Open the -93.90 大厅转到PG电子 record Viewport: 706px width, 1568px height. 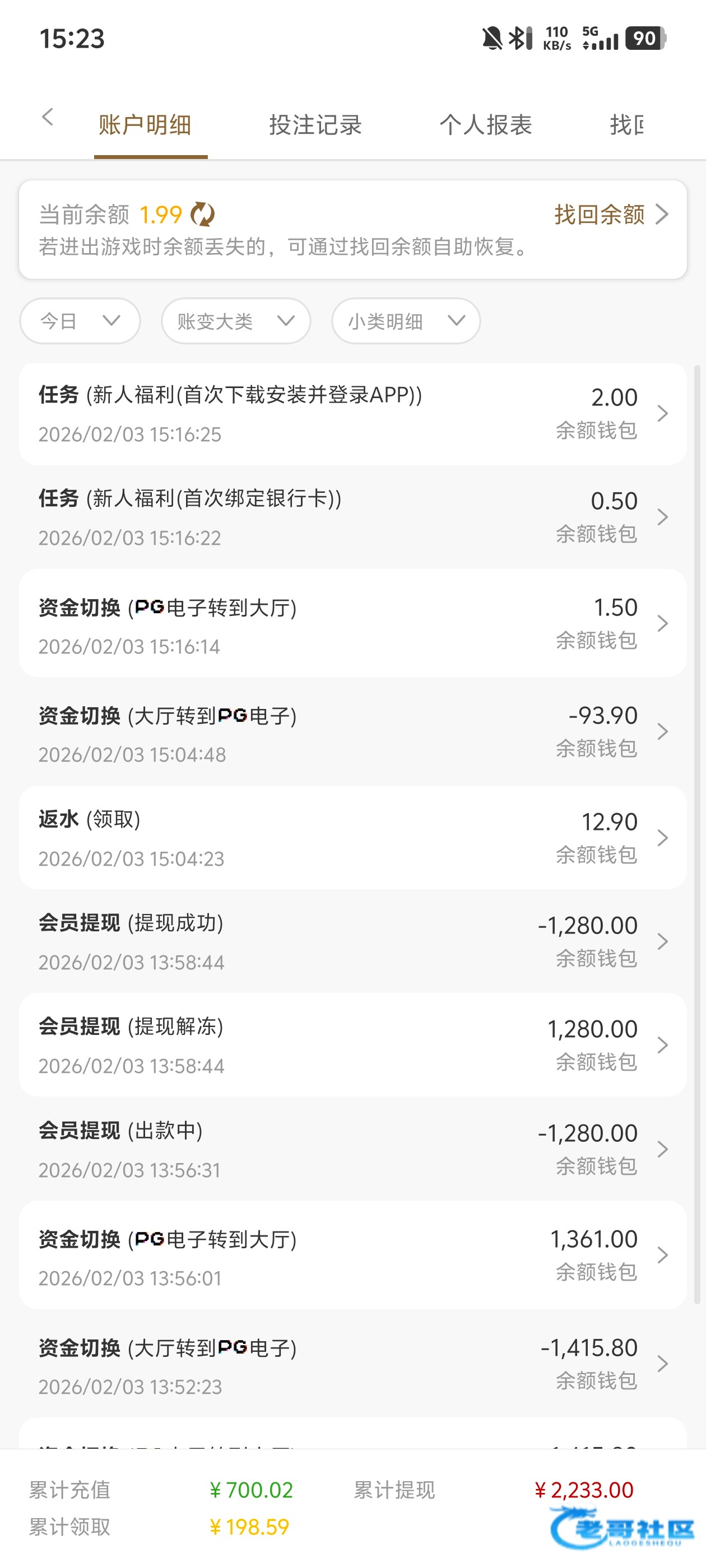coord(352,732)
